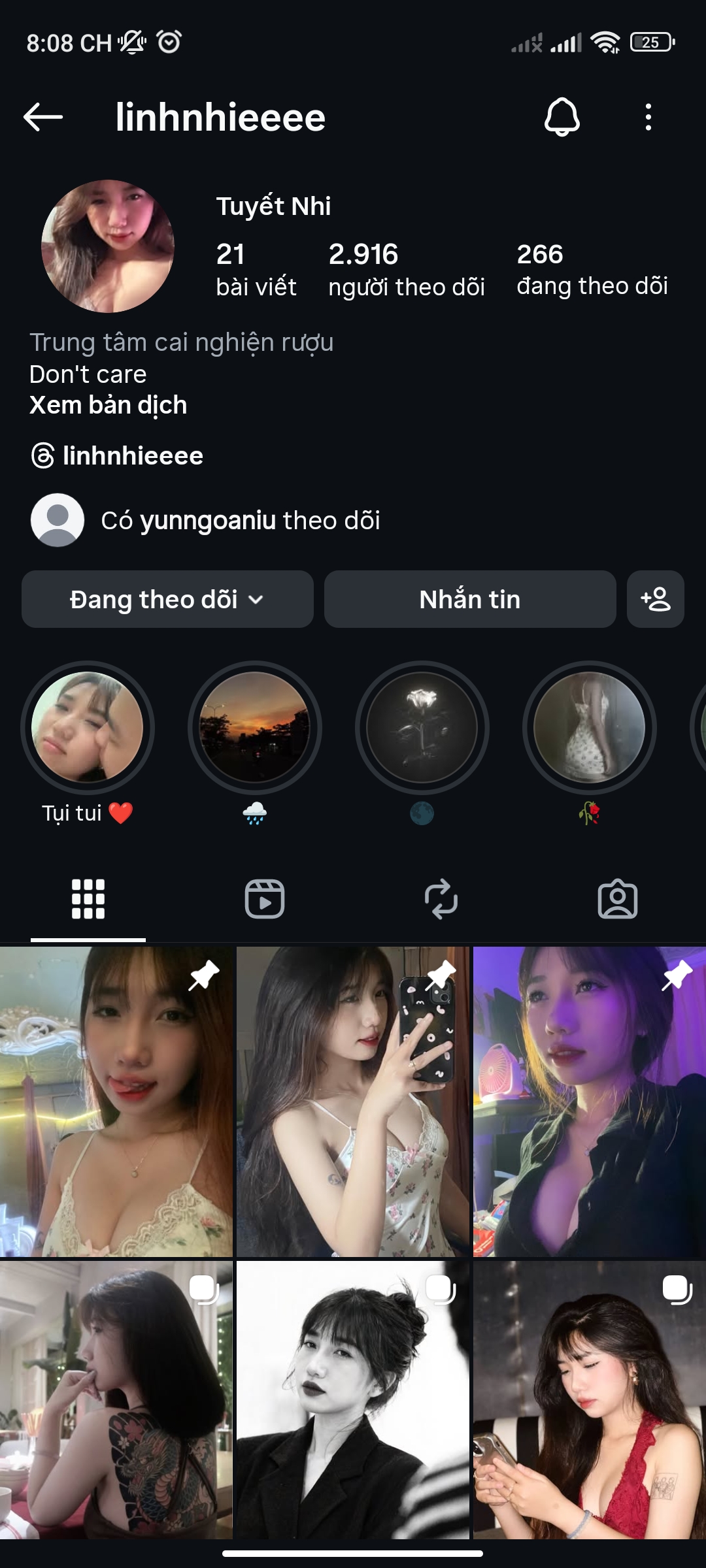Go back using the top arrow

click(x=43, y=118)
